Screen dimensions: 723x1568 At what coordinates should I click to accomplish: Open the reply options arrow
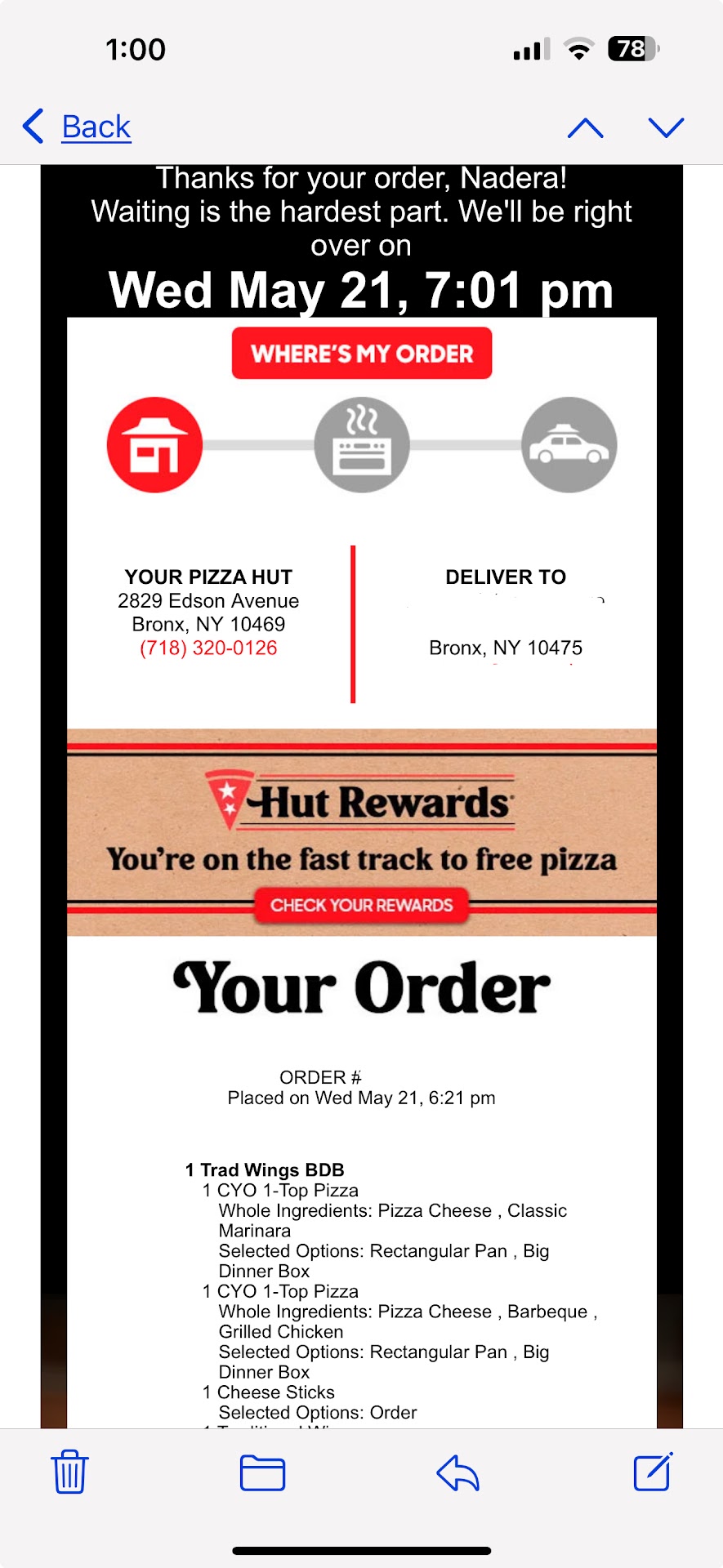tap(457, 1472)
